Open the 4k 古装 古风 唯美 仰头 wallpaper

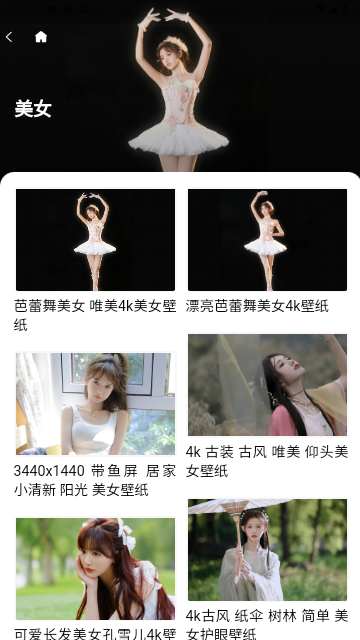[x=267, y=385]
